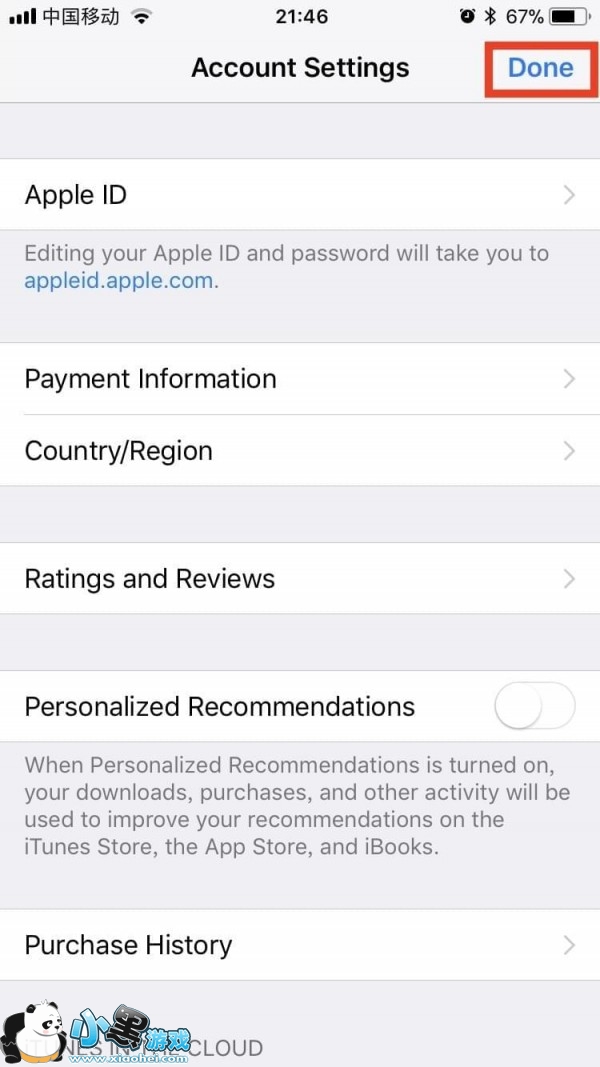Viewport: 600px width, 1067px height.
Task: Enable Personalized Recommendations switch
Action: tap(535, 706)
